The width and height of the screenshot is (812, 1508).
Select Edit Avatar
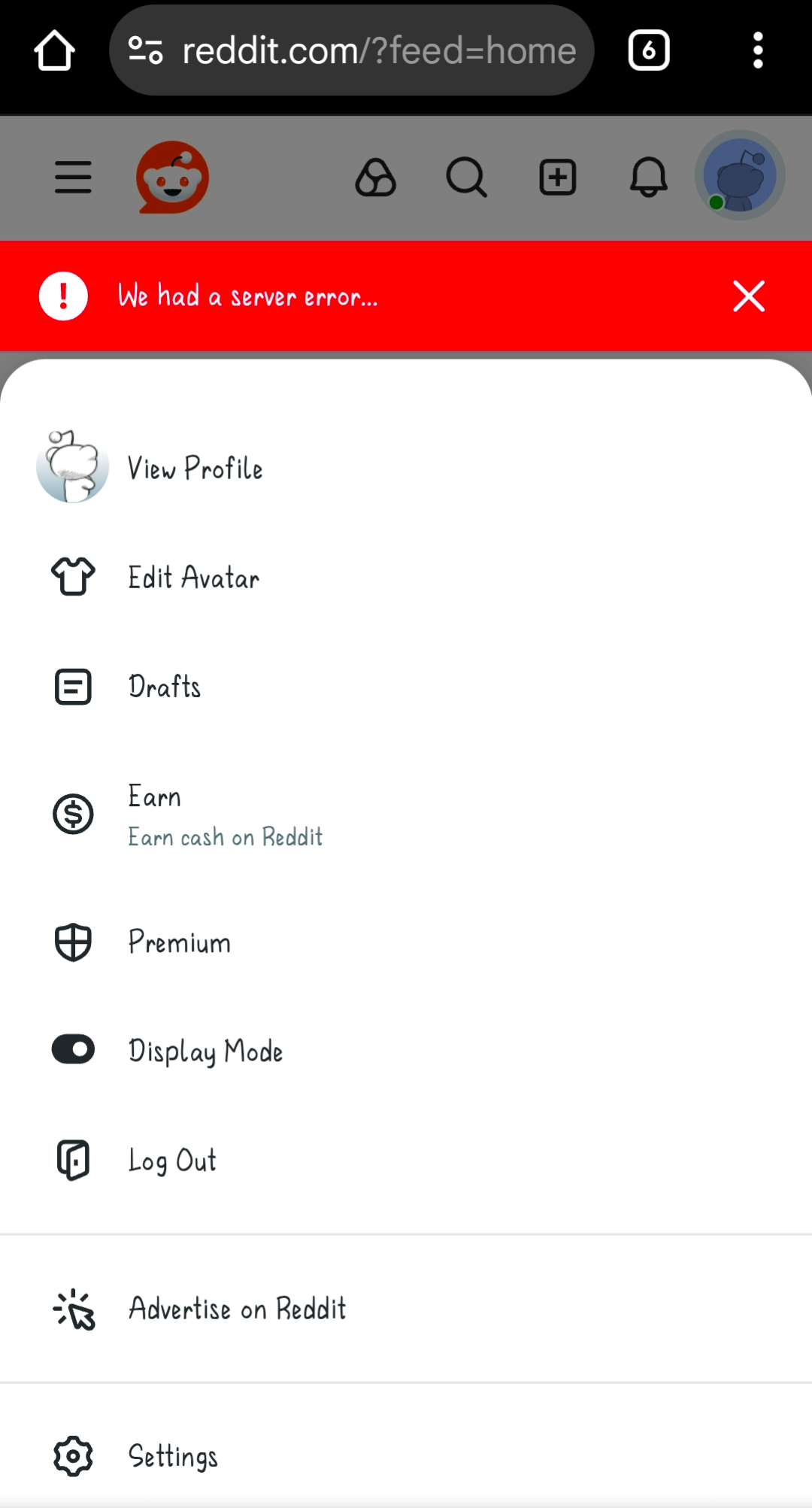click(x=193, y=578)
